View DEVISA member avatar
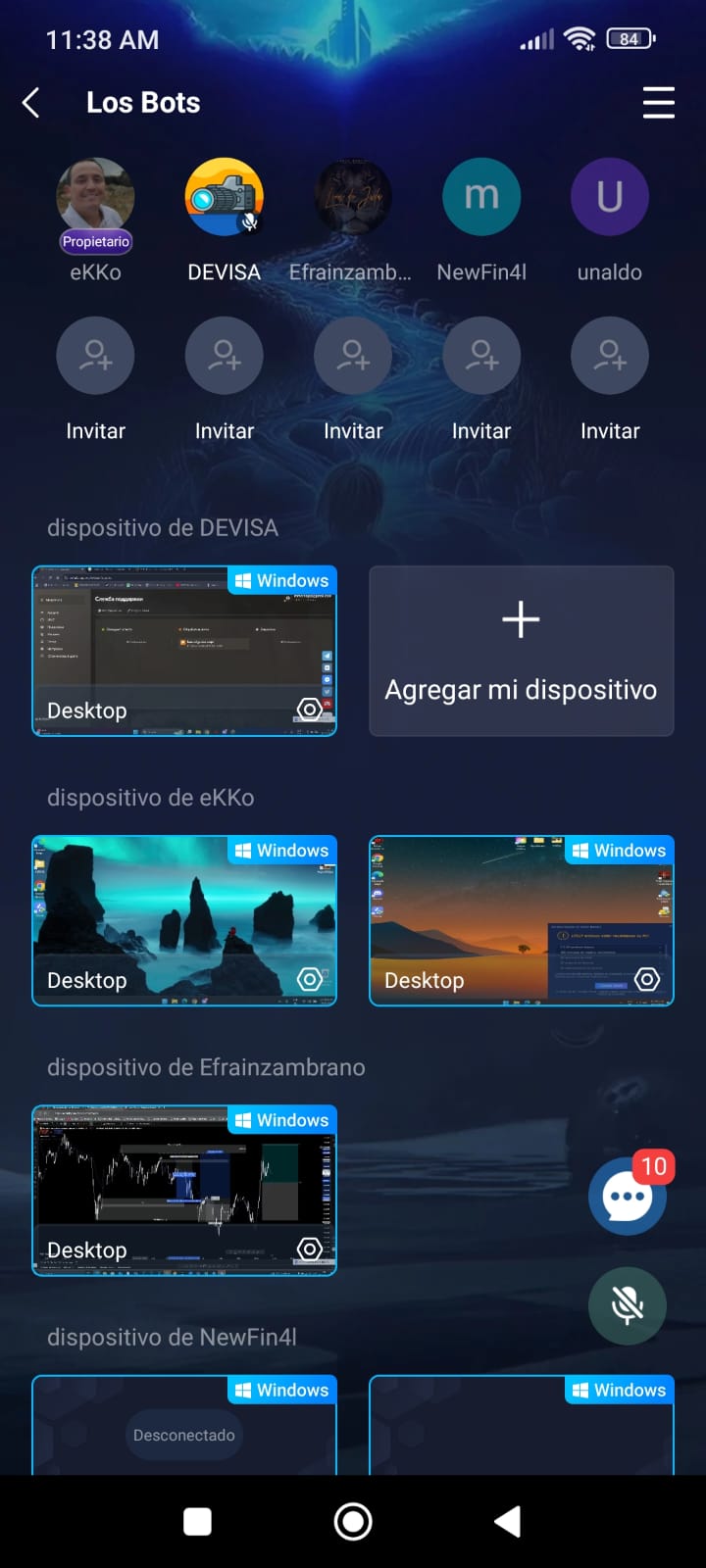 224,198
